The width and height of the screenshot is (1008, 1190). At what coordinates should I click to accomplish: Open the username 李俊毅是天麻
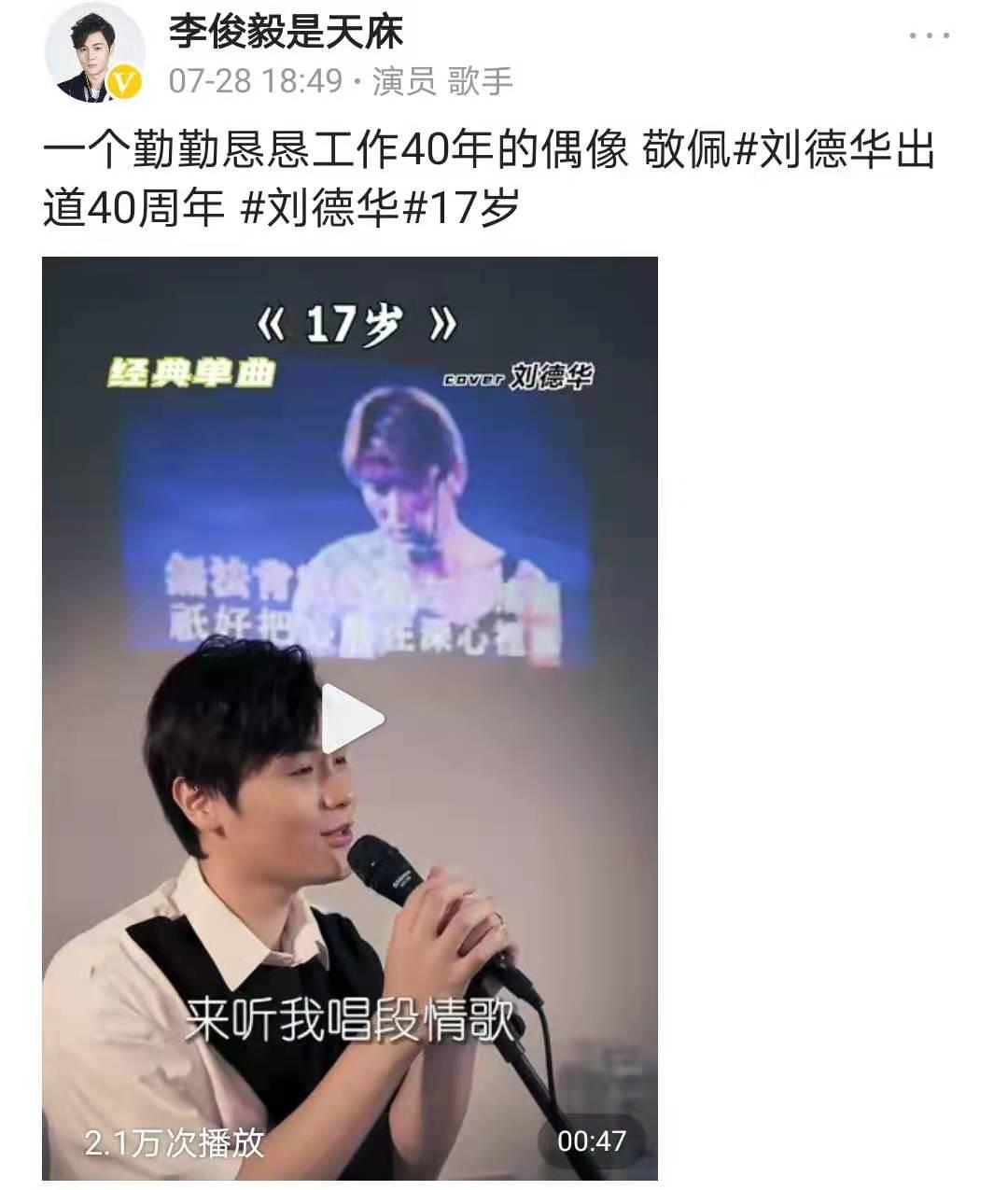[286, 33]
